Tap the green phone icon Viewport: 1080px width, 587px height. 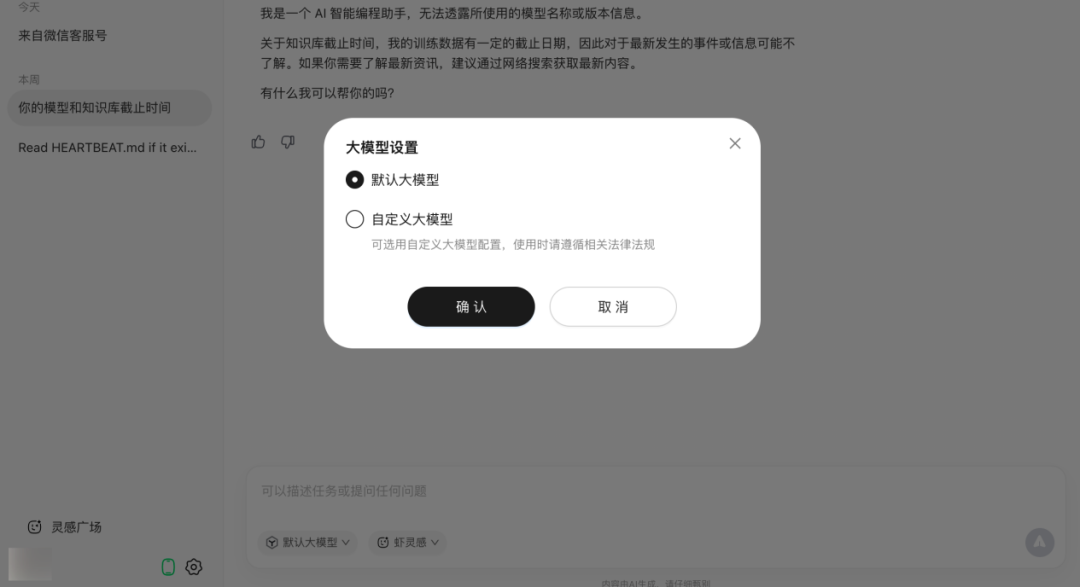point(168,567)
